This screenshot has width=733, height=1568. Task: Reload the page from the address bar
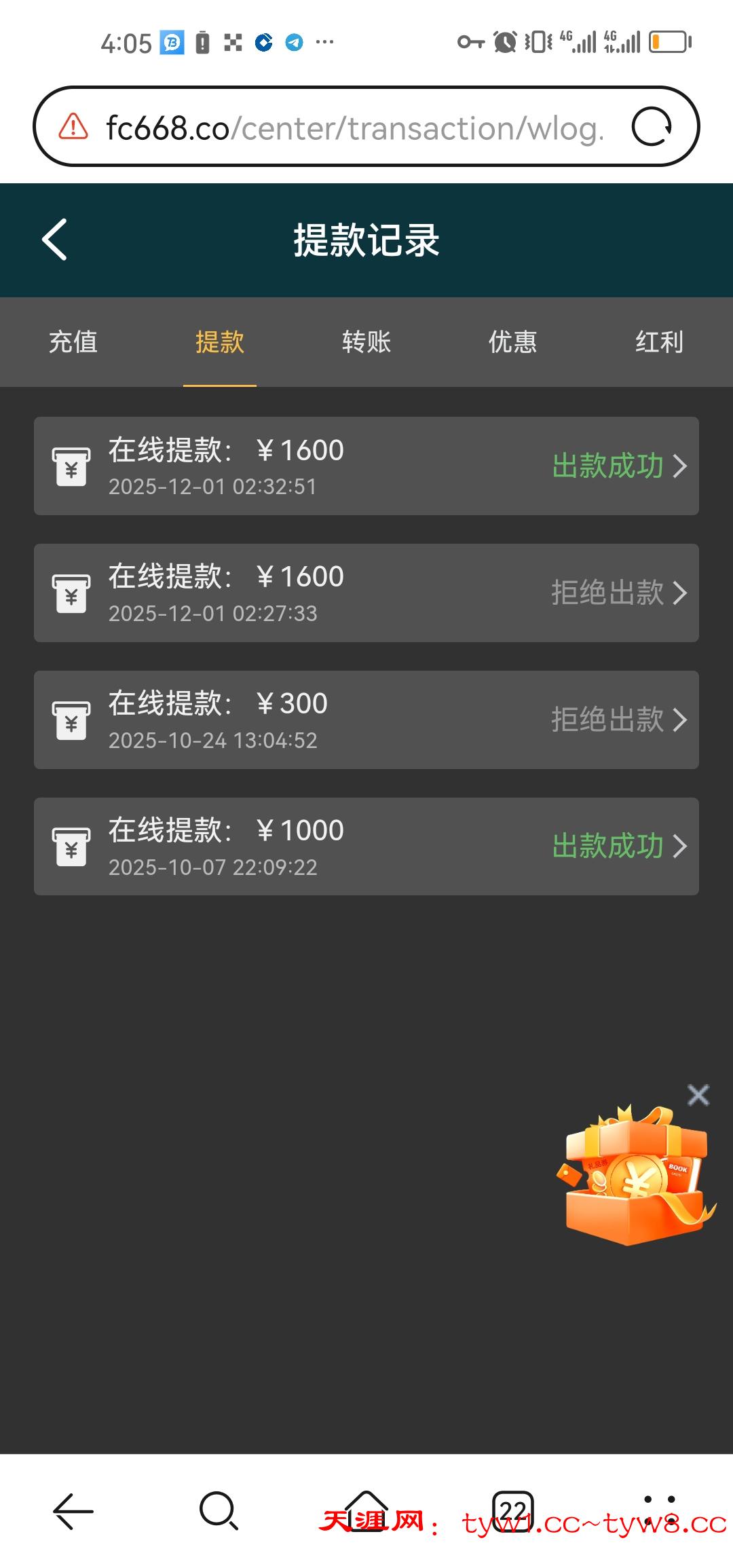click(652, 127)
